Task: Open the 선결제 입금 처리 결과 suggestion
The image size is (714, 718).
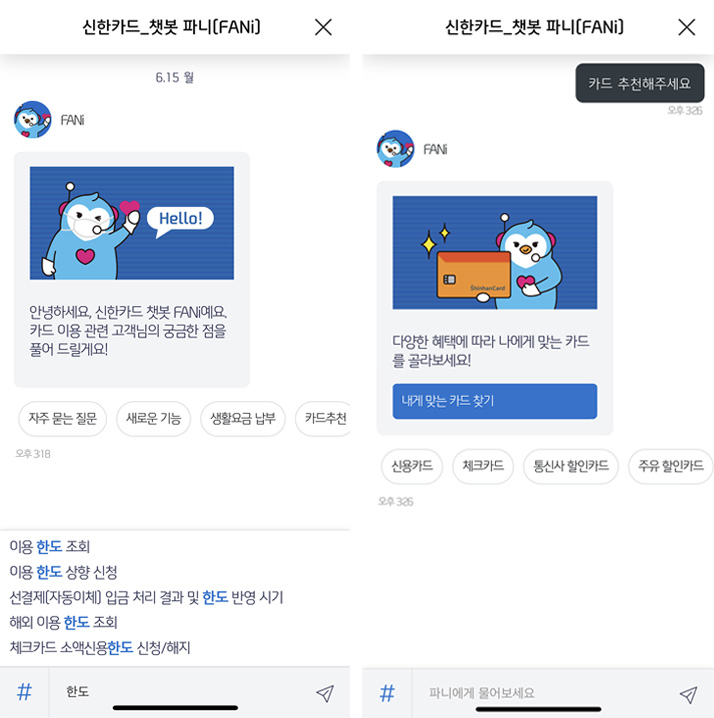Action: point(146,597)
